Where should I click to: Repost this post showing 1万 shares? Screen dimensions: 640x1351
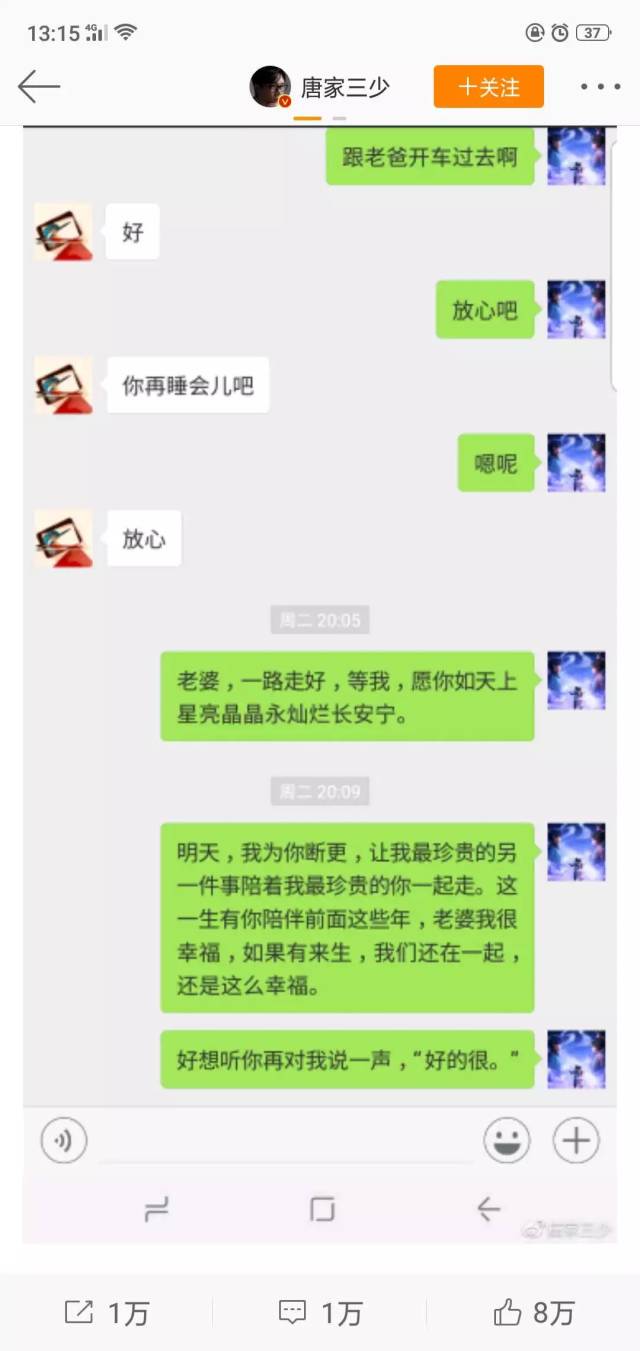[106, 1312]
